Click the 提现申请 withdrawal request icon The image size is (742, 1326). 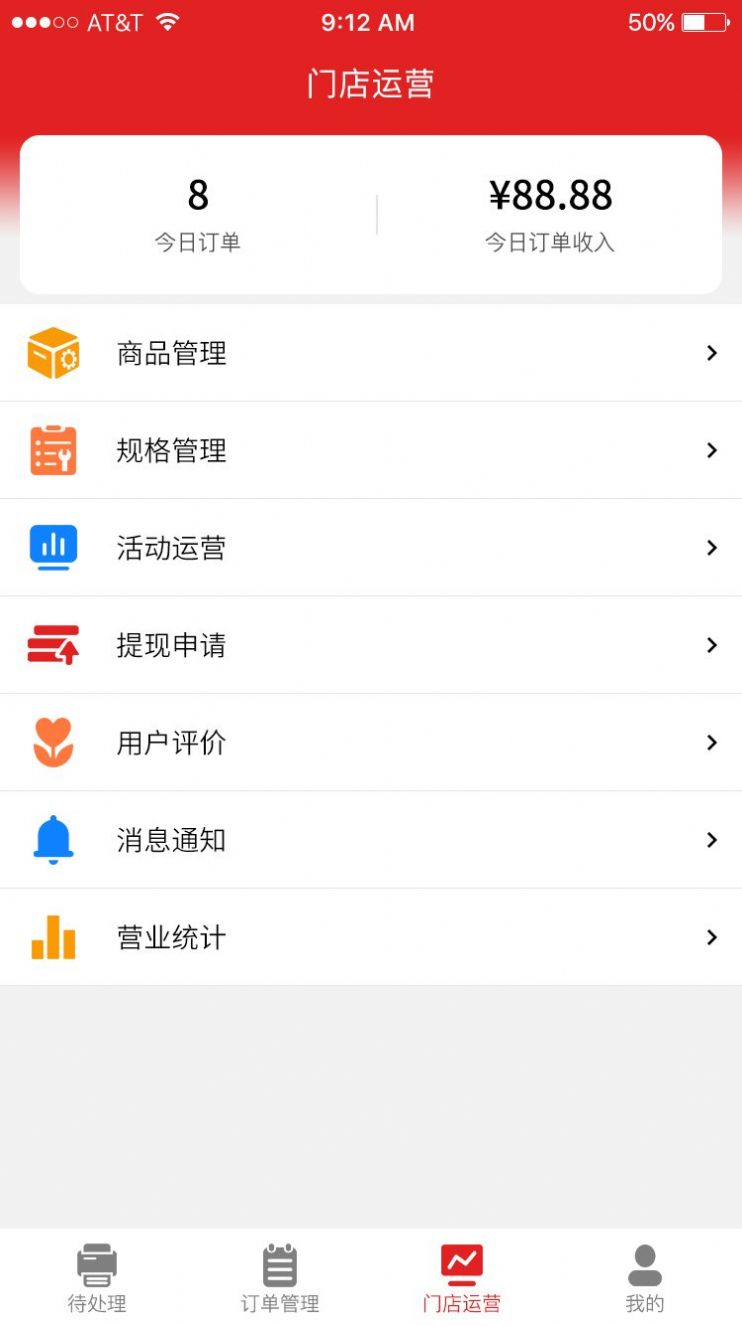(x=52, y=645)
